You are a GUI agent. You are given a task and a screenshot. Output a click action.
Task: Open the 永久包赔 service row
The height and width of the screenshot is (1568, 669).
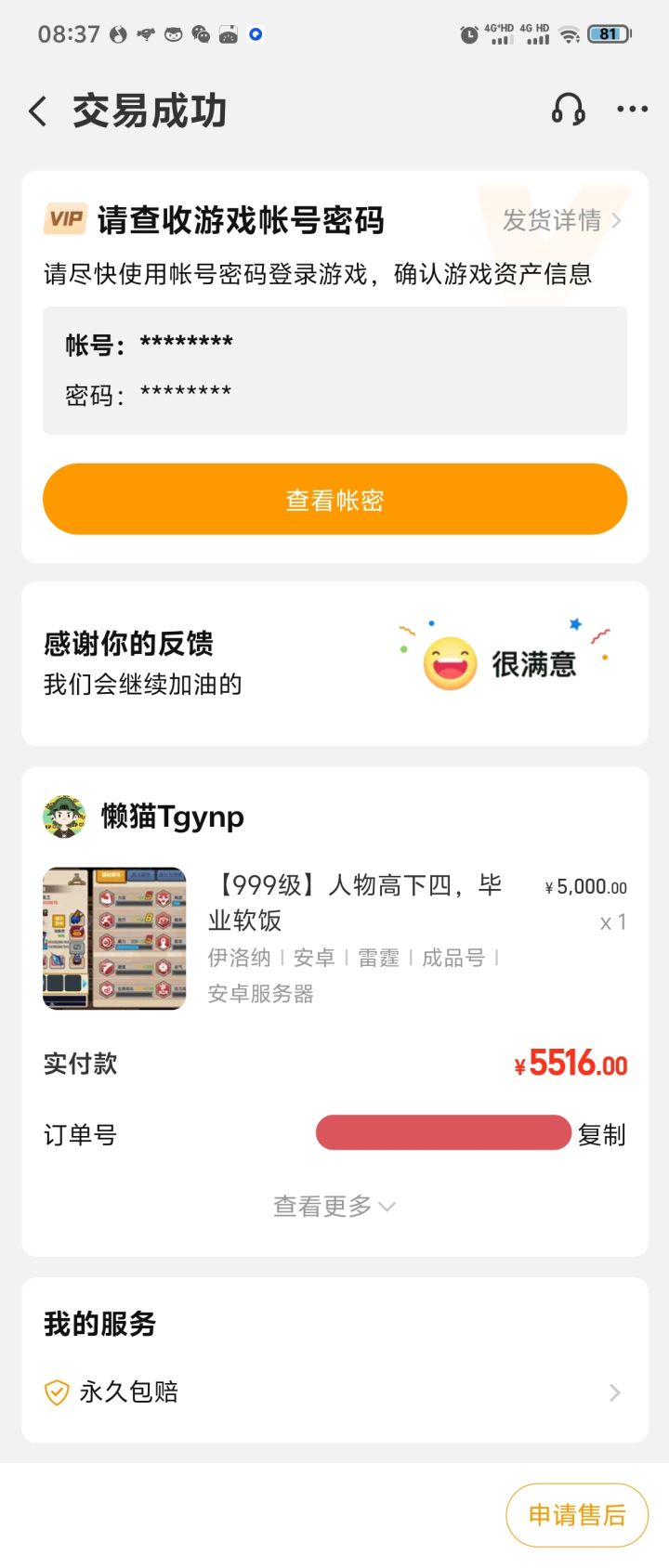coord(334,1392)
